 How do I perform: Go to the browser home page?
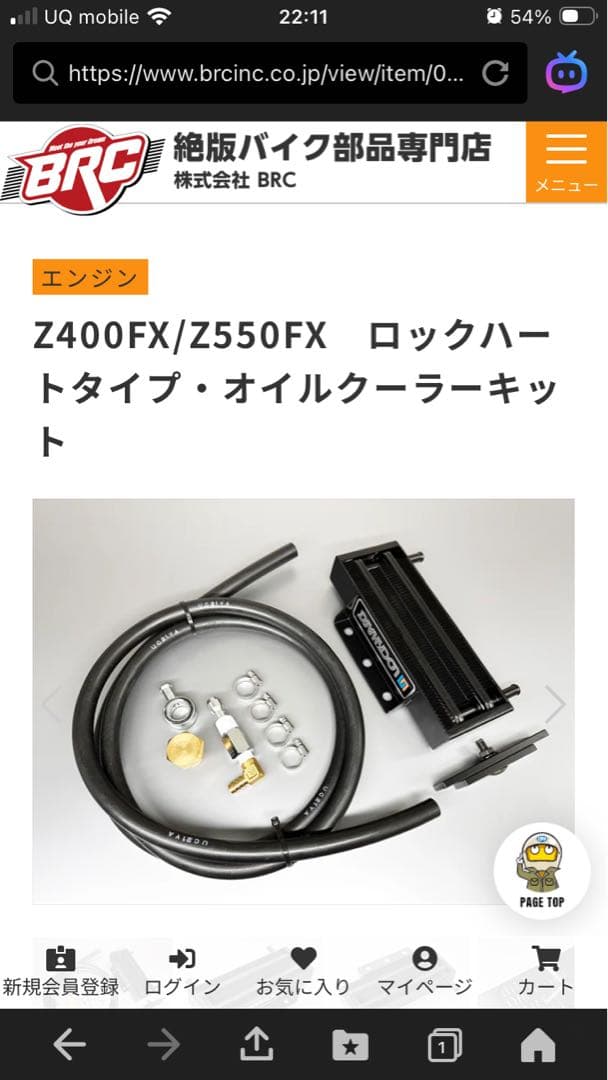click(x=538, y=1045)
